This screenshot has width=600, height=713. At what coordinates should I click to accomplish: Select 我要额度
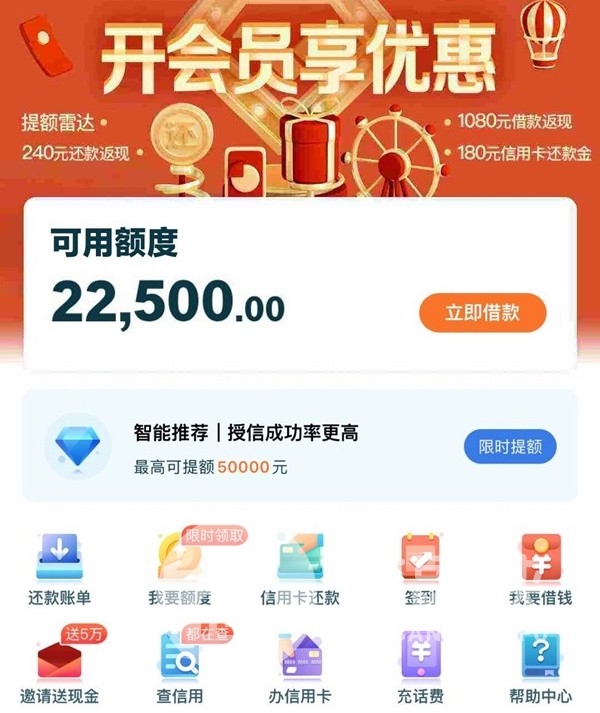(180, 569)
